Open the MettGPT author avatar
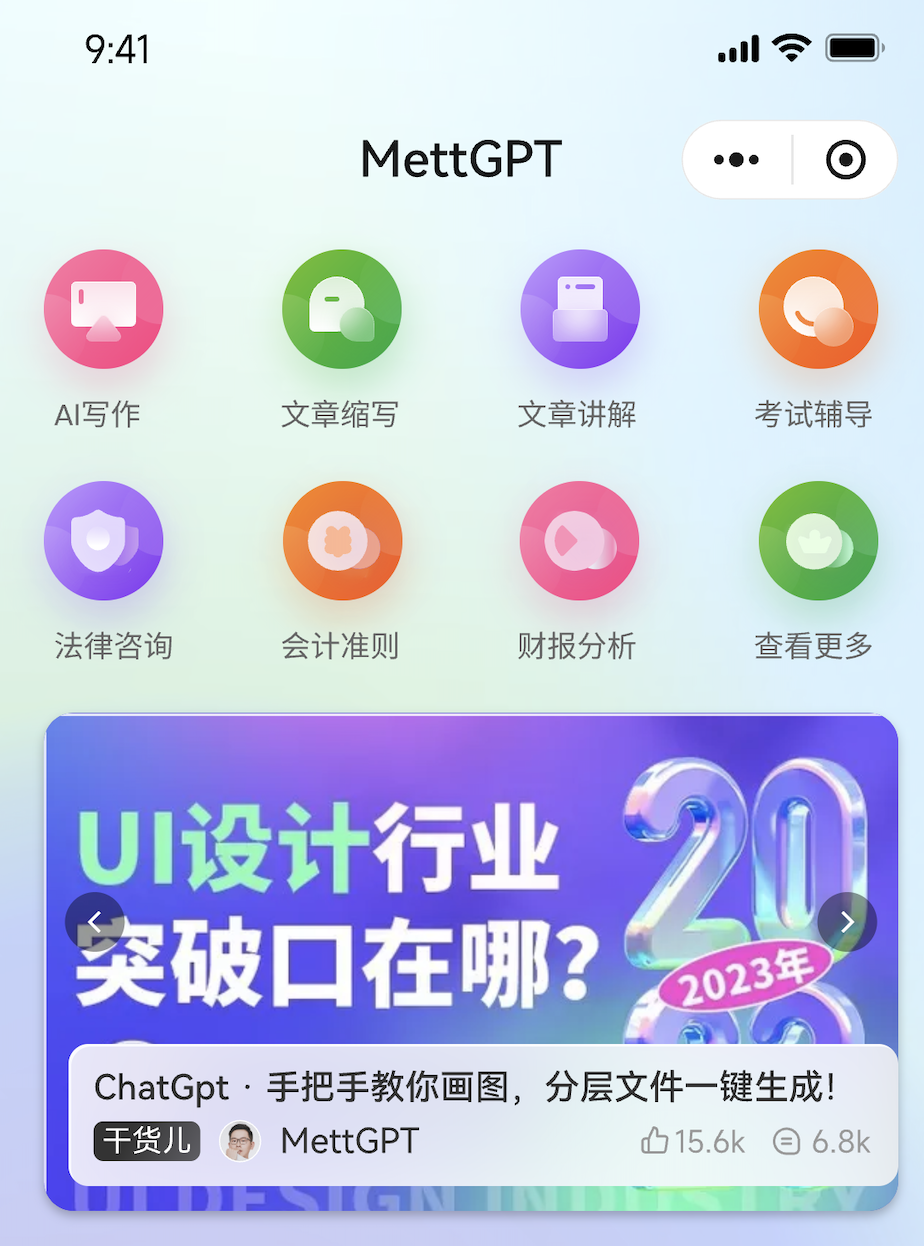This screenshot has width=924, height=1246. coord(240,1141)
